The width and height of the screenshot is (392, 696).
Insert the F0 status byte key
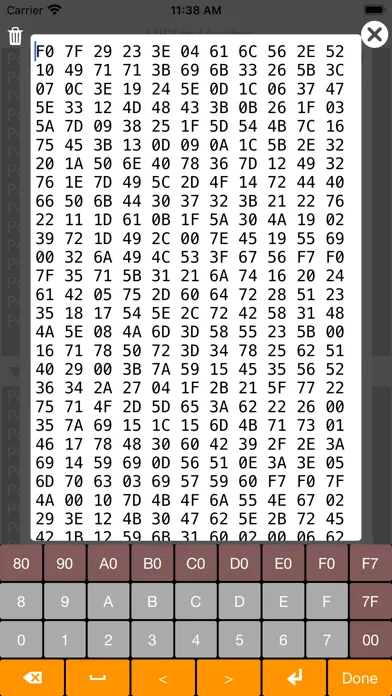click(x=326, y=563)
